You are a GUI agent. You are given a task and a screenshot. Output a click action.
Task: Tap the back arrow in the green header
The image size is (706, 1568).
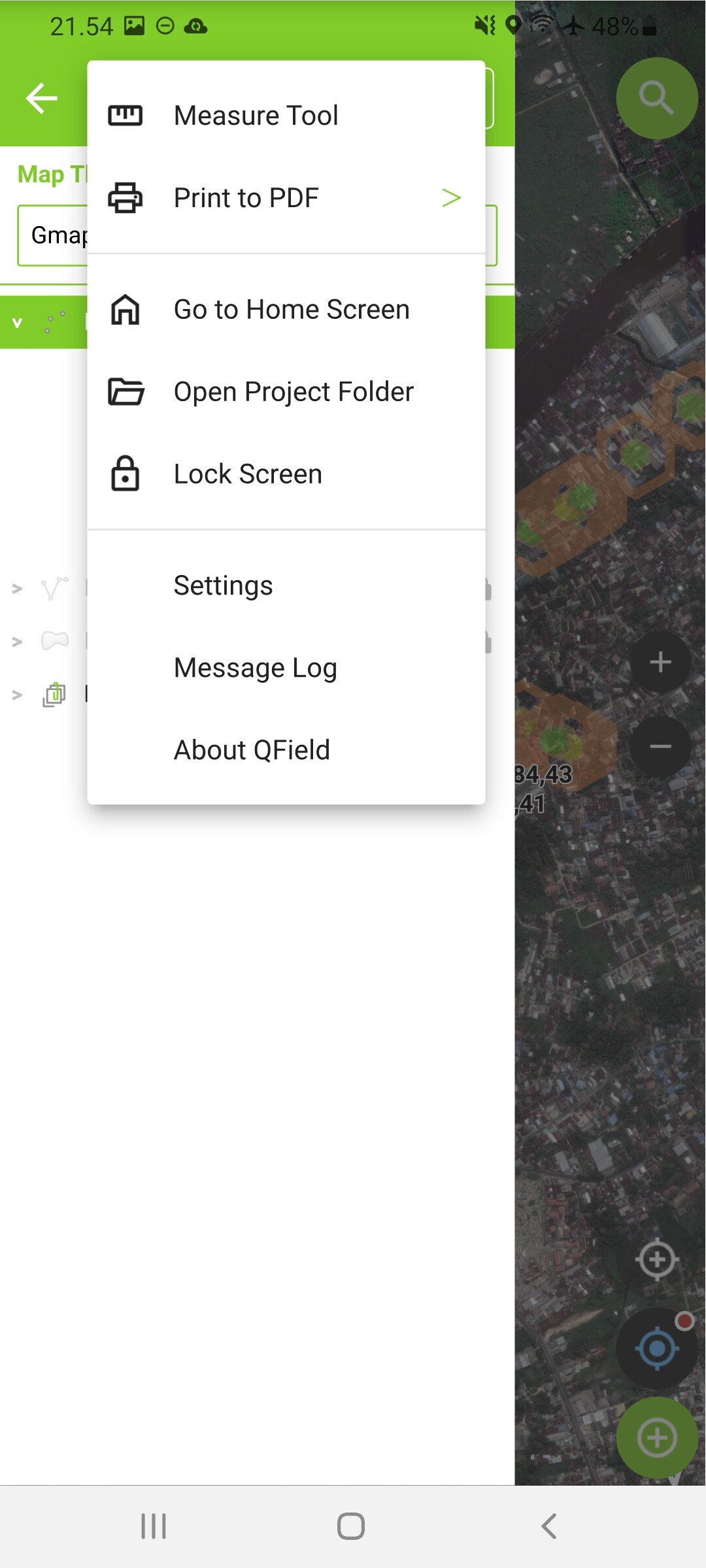click(42, 99)
